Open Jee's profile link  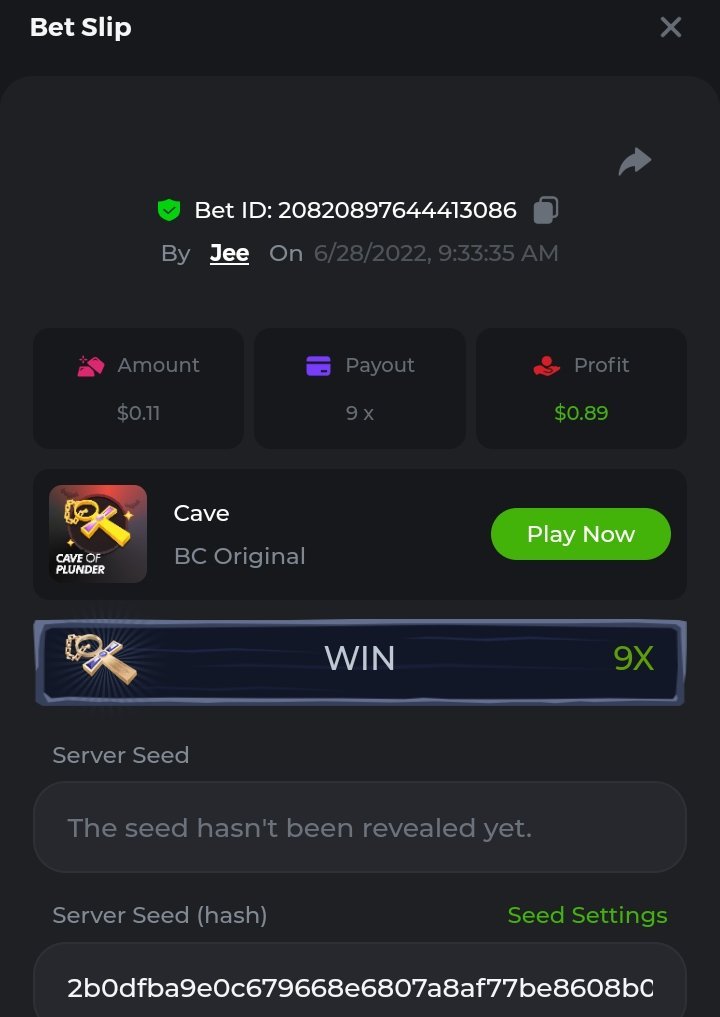coord(229,254)
